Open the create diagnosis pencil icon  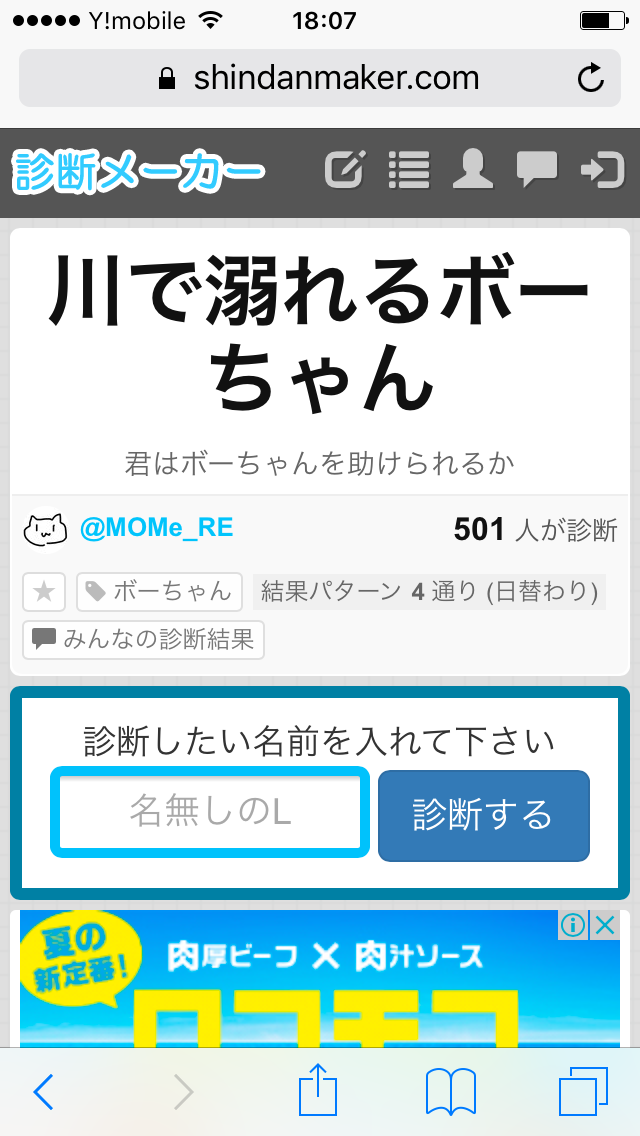point(345,170)
